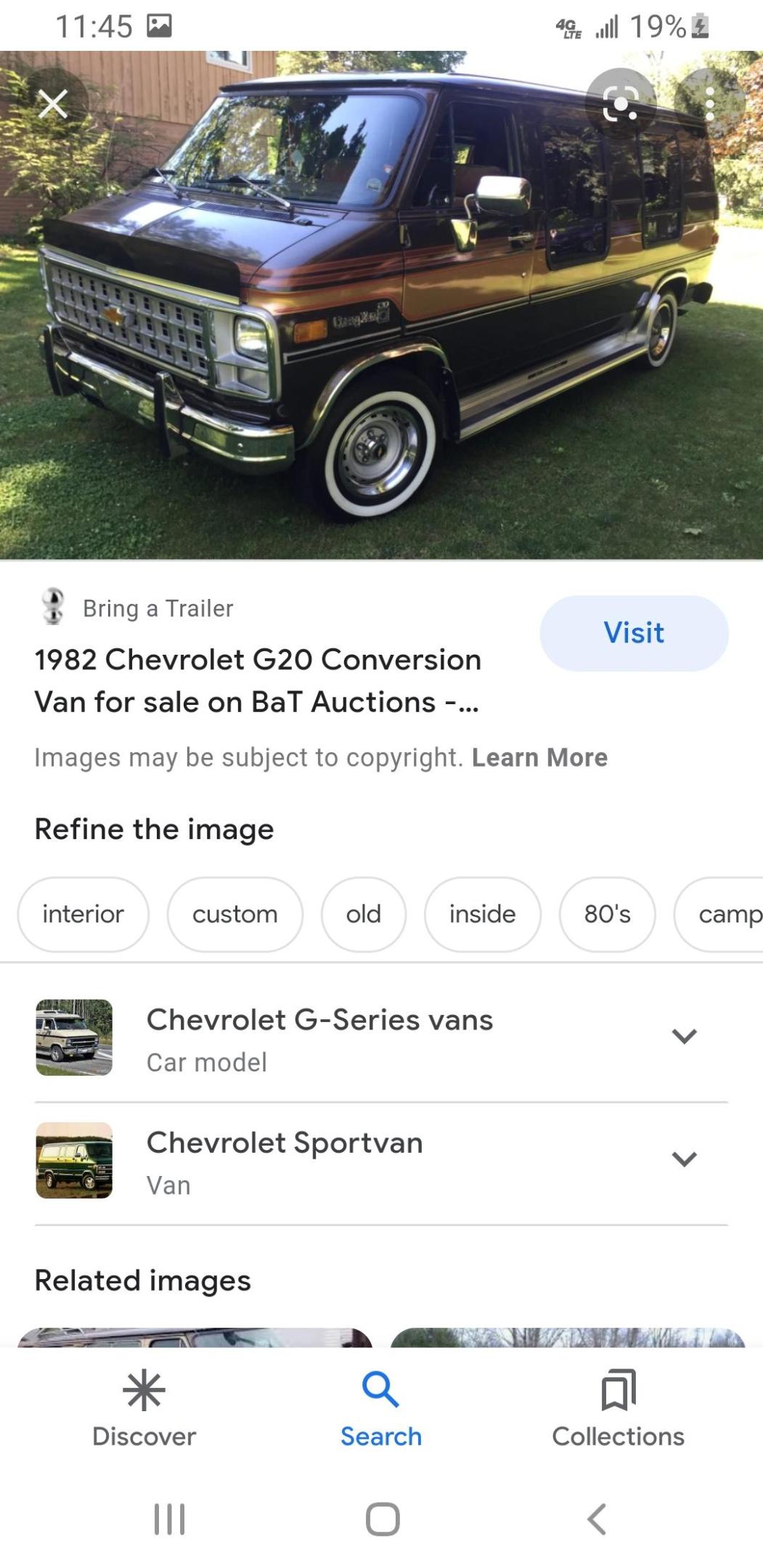763x1568 pixels.
Task: Expand the Chevrolet Sportvan entry
Action: (685, 1160)
